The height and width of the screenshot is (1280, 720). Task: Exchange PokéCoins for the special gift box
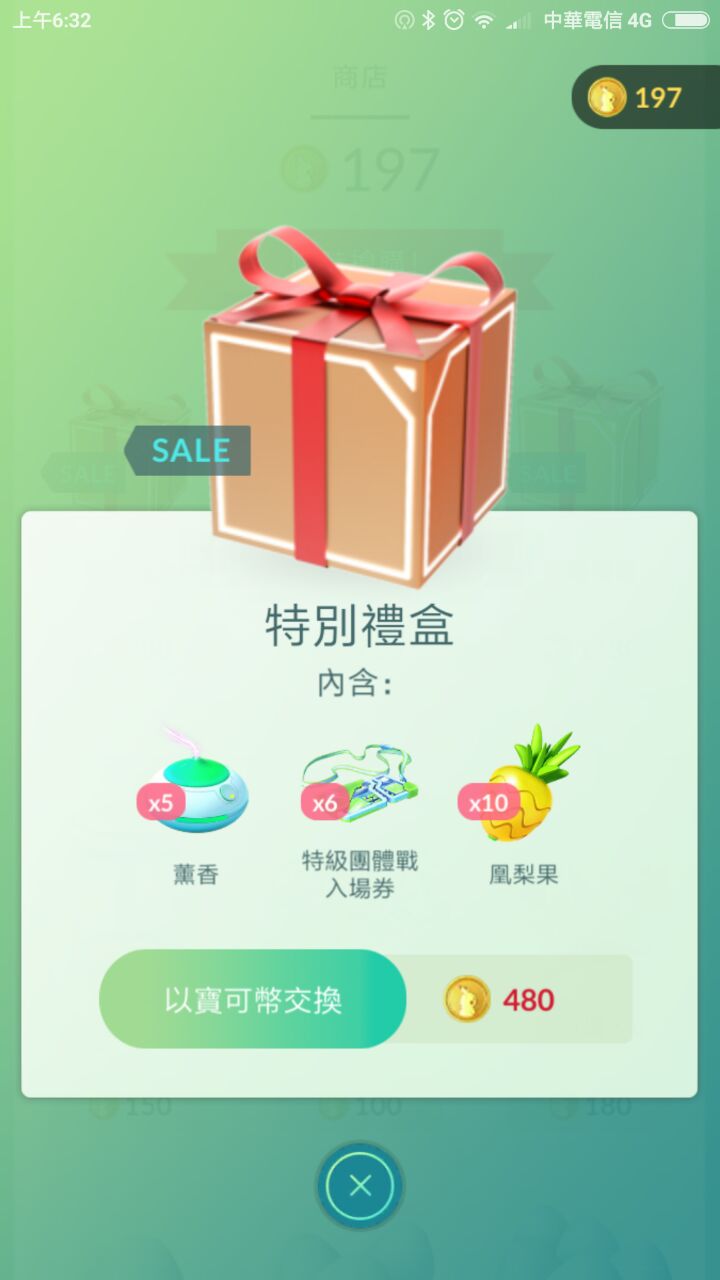click(253, 999)
